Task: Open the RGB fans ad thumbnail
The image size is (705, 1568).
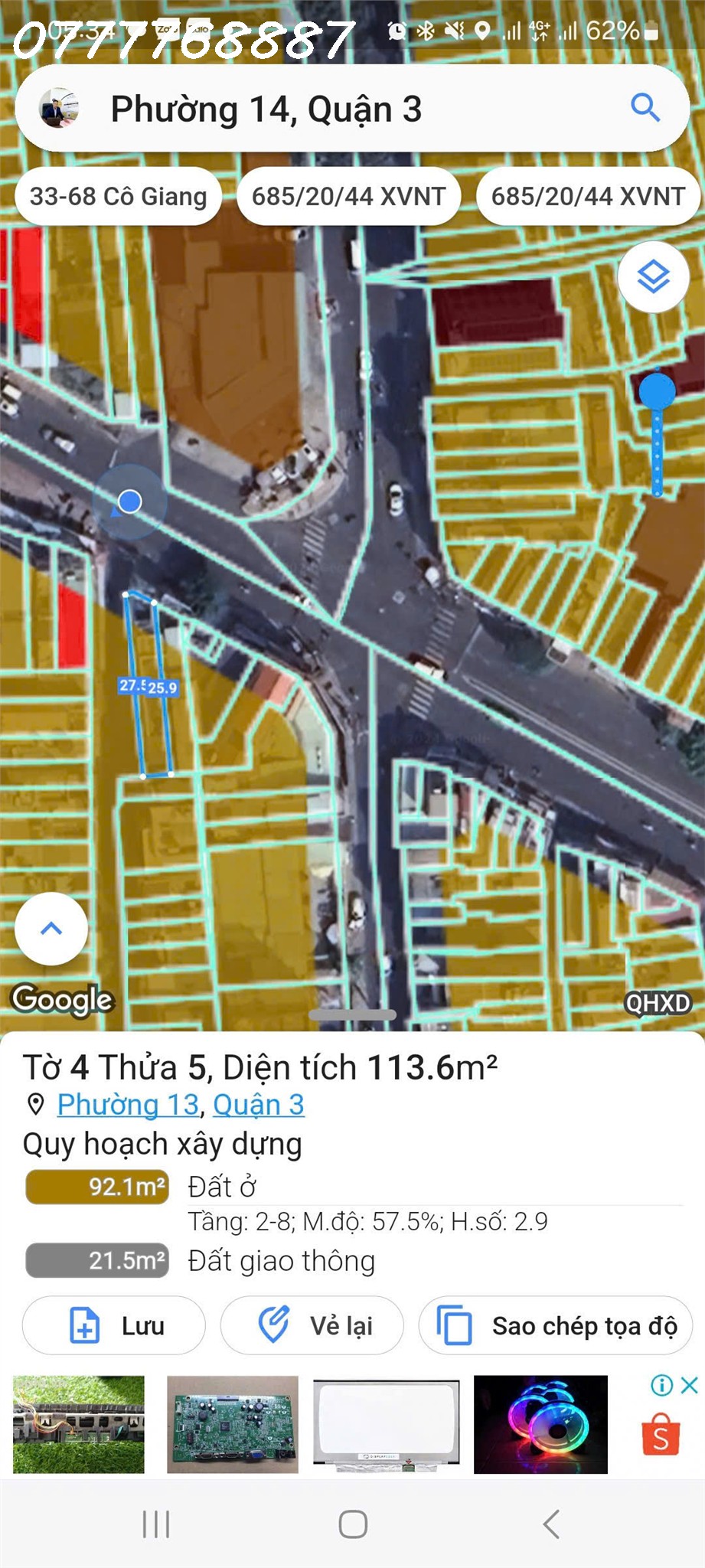Action: click(540, 1424)
